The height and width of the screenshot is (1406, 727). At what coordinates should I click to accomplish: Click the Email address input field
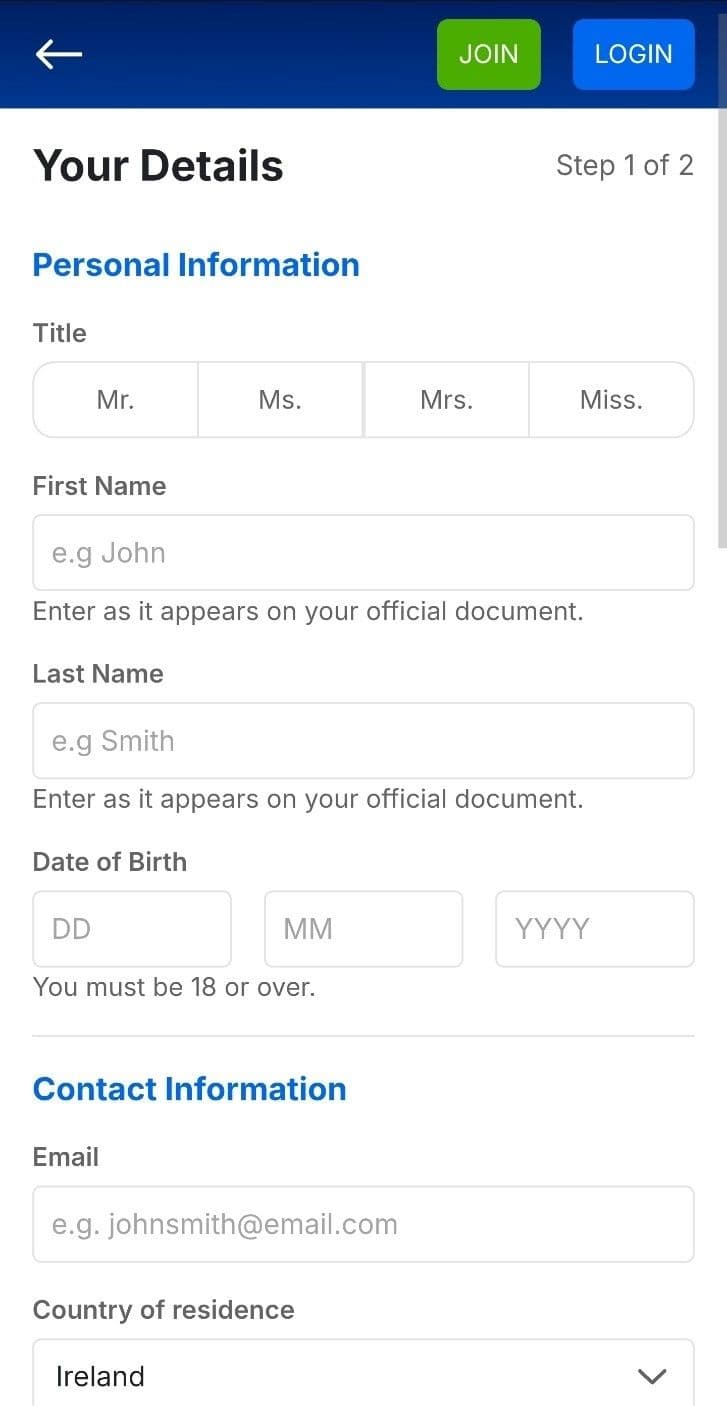coord(363,1223)
